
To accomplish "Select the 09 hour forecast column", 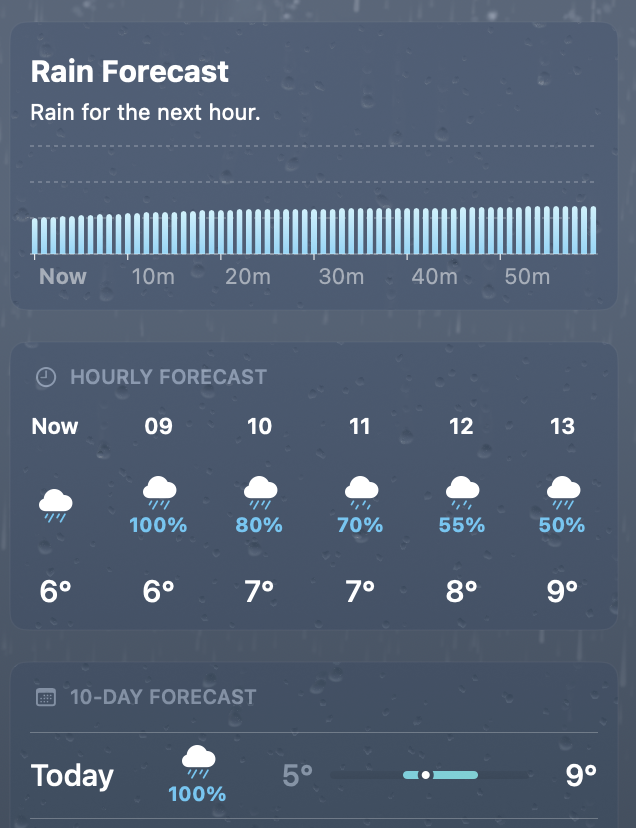I will click(x=158, y=510).
